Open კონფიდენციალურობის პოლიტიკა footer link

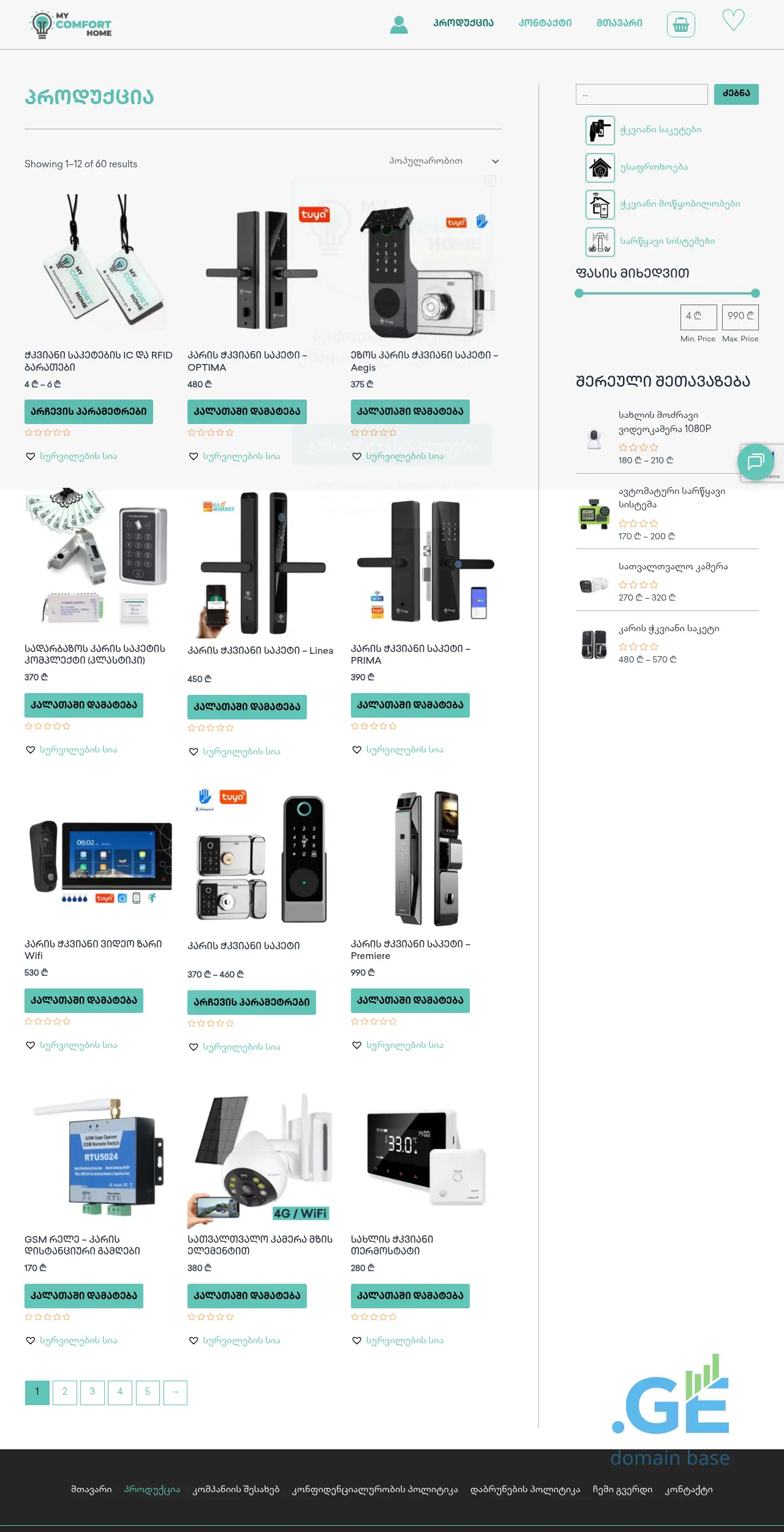375,1490
